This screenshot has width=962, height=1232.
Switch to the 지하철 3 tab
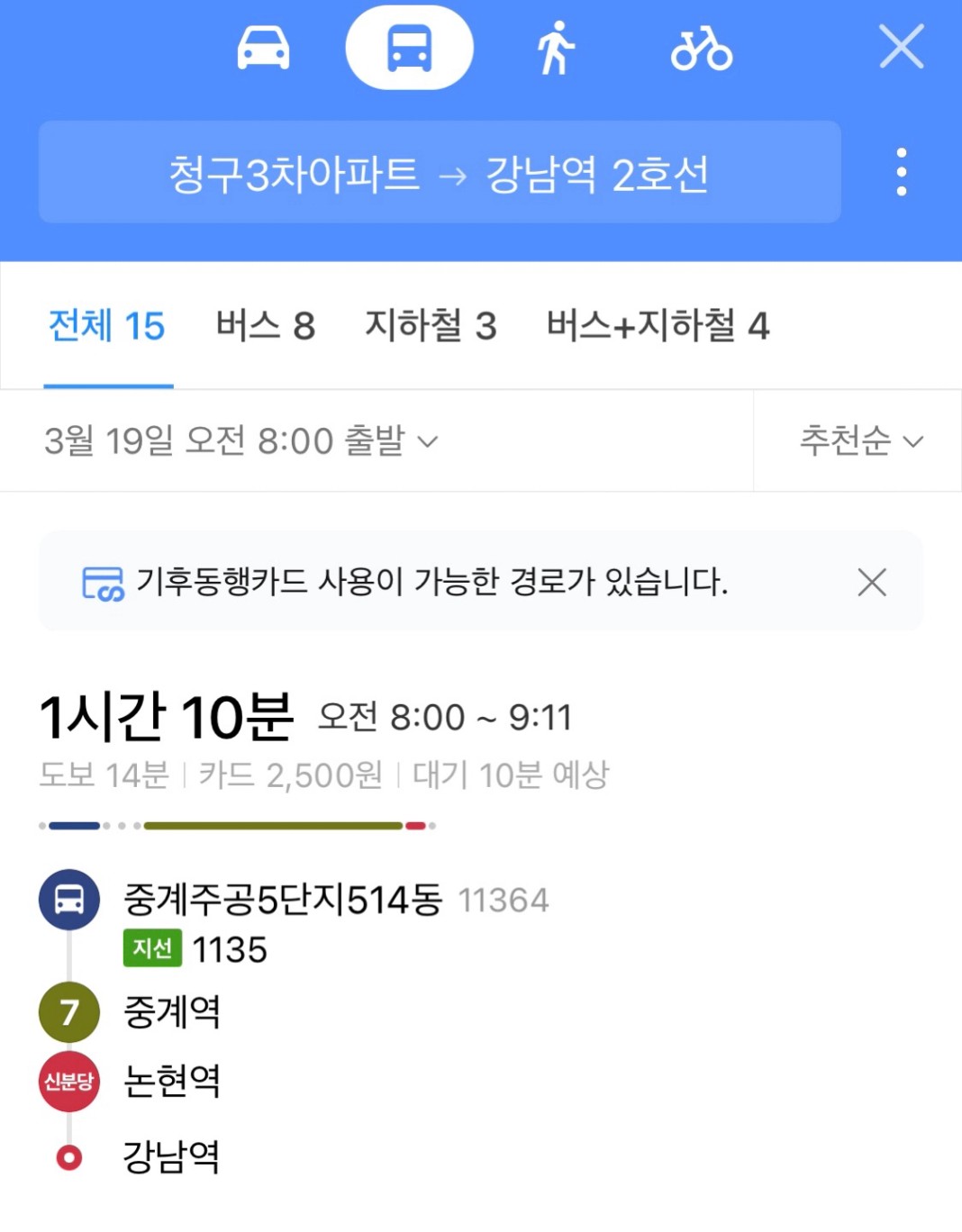coord(431,326)
